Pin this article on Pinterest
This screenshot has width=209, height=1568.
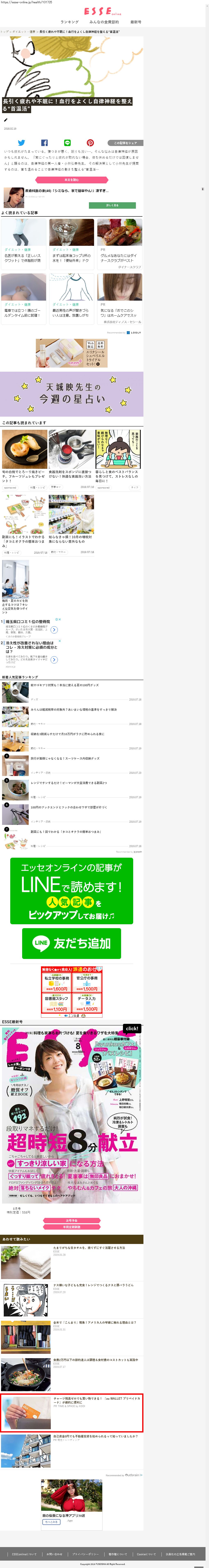(x=90, y=143)
